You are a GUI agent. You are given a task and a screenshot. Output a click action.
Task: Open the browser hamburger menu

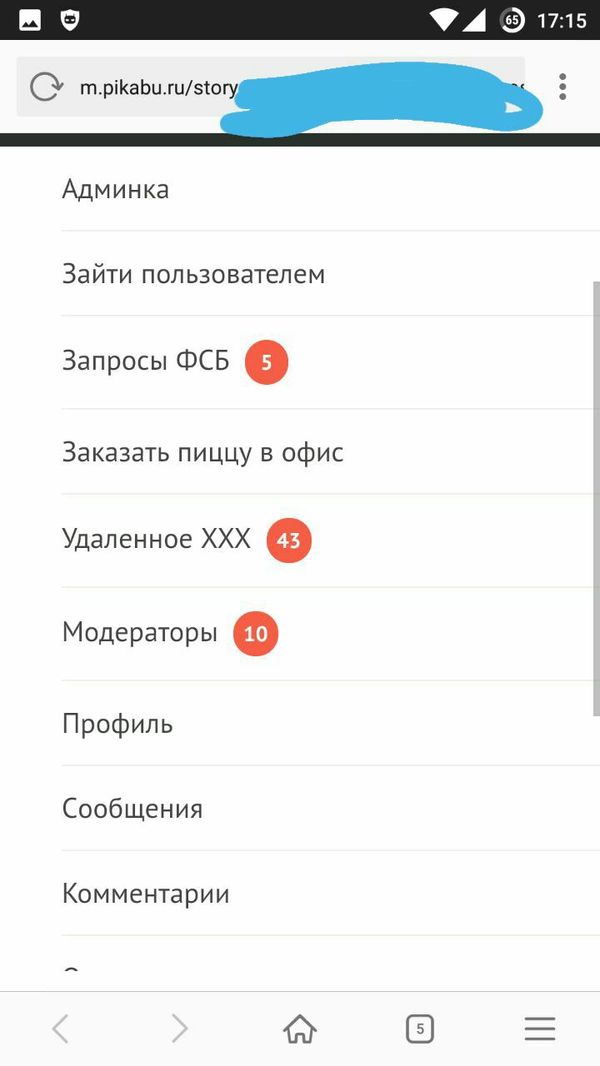(x=540, y=1028)
